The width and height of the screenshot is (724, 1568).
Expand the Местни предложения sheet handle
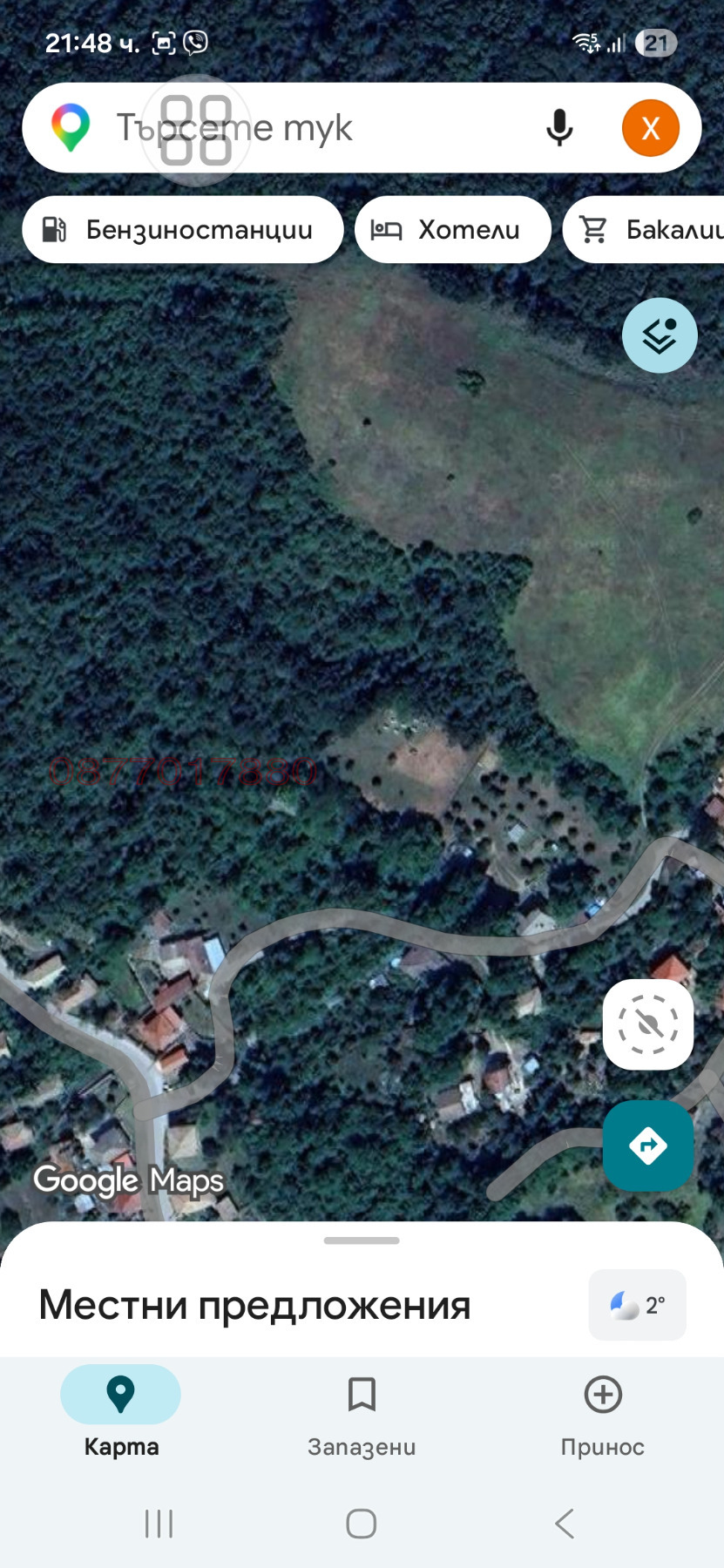[x=362, y=1240]
